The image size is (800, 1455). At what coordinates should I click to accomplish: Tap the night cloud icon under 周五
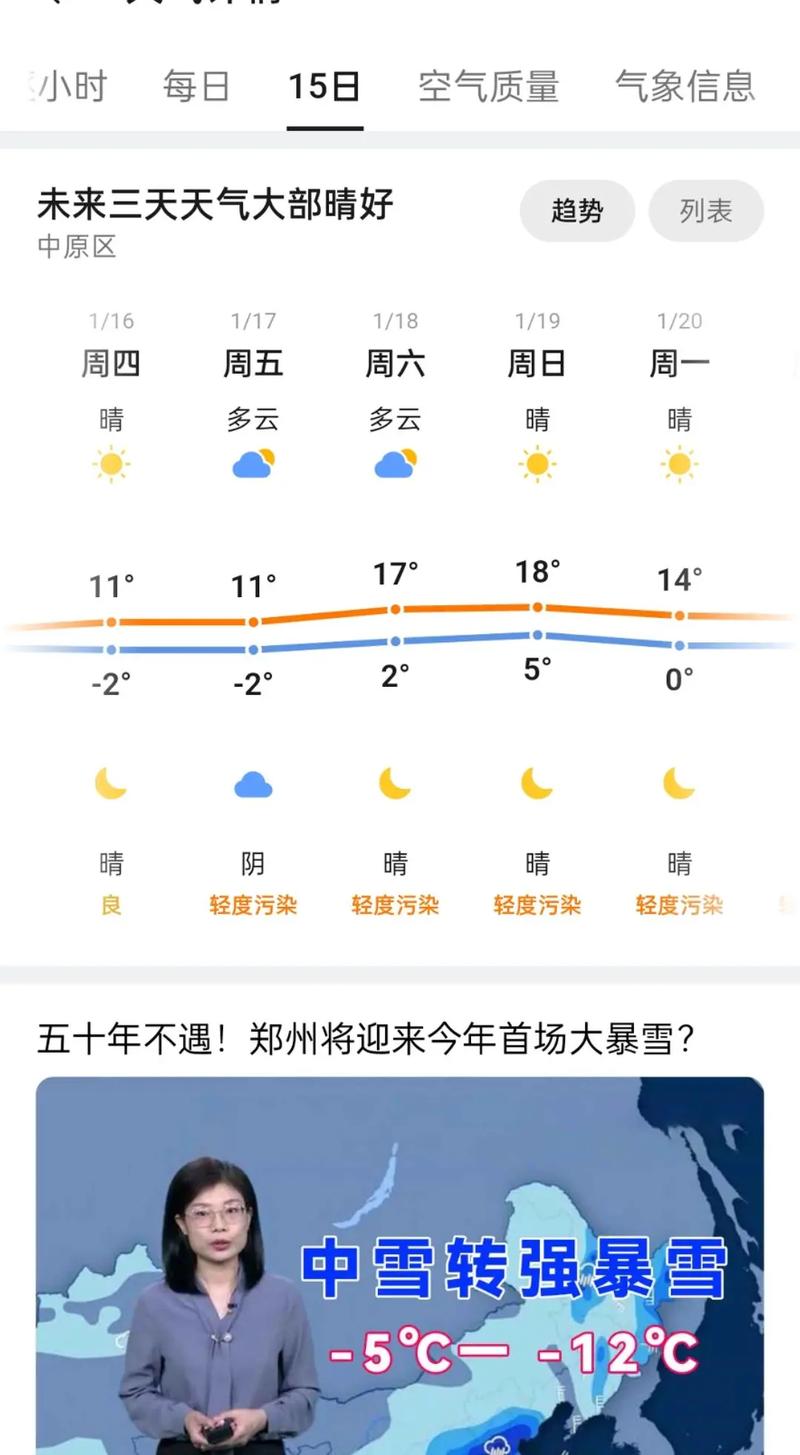pyautogui.click(x=253, y=786)
